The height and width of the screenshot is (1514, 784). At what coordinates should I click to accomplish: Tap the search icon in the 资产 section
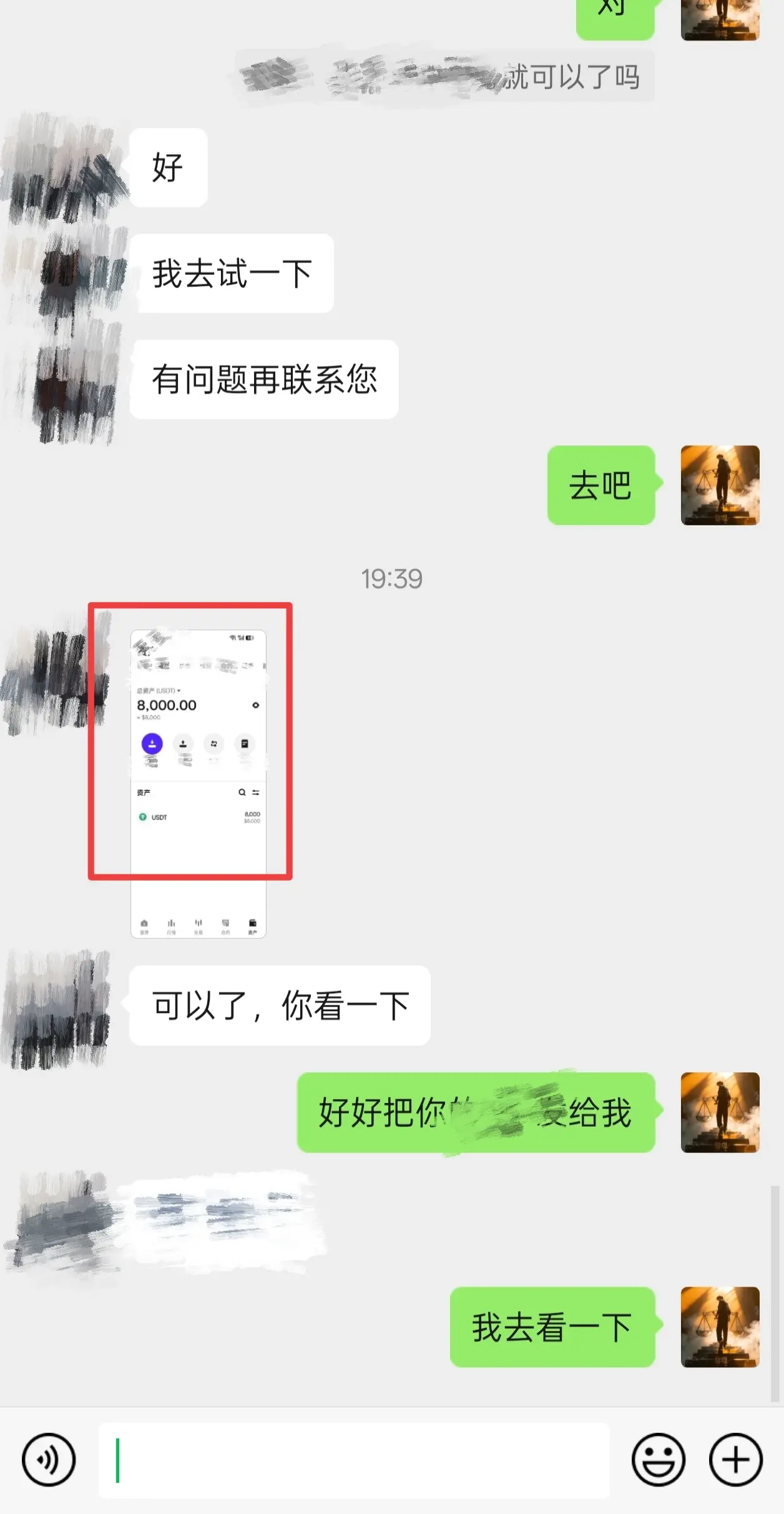242,793
